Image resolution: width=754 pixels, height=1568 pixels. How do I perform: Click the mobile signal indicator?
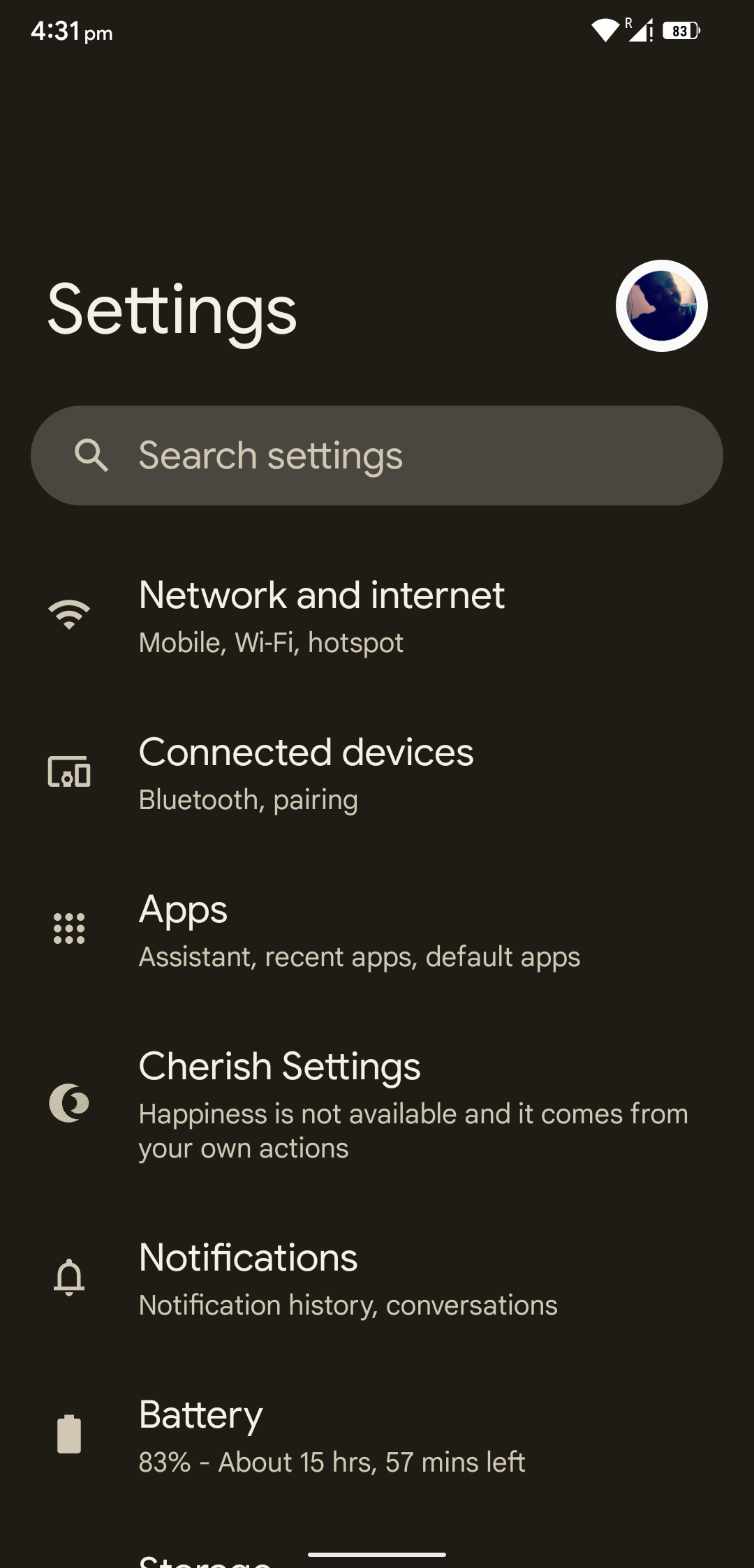[x=637, y=31]
